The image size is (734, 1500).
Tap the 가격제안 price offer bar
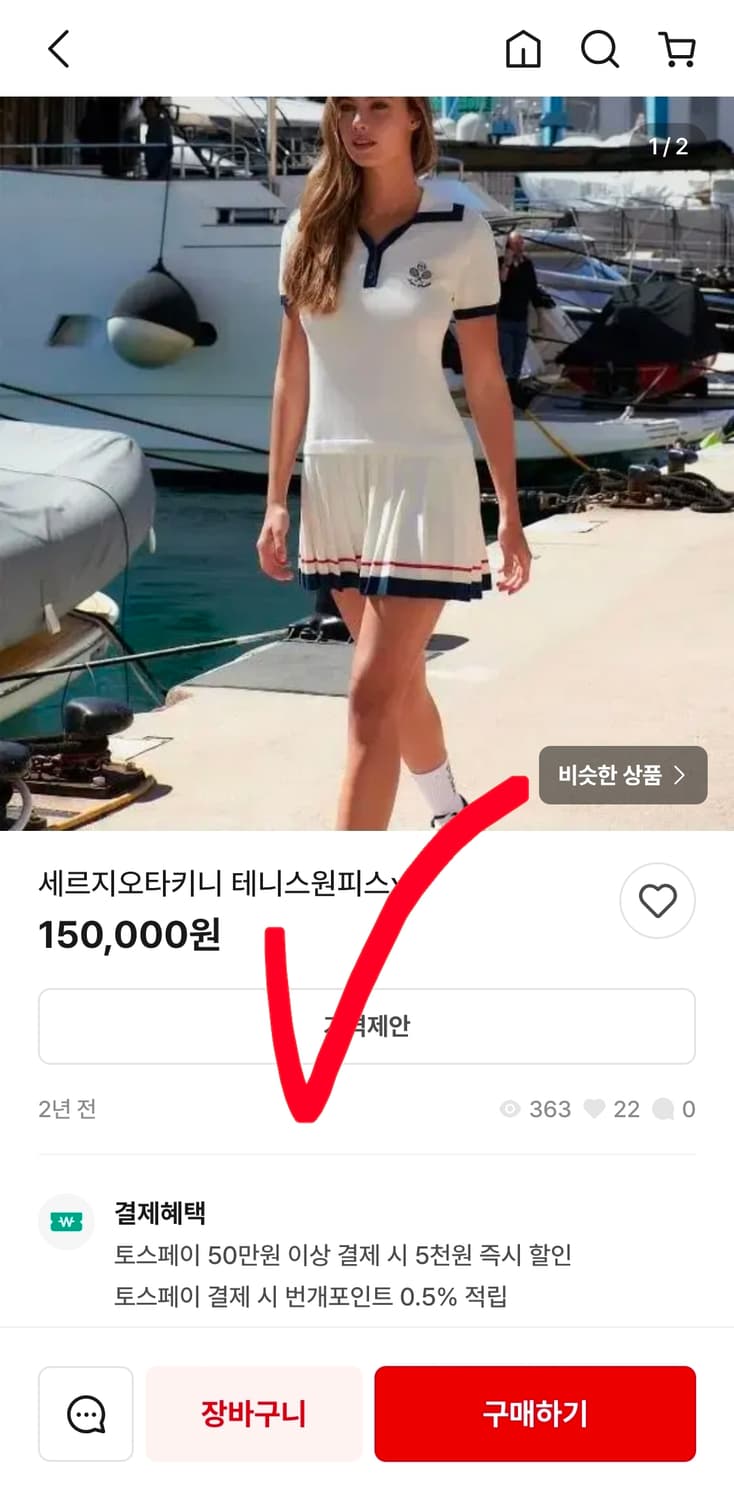366,1025
